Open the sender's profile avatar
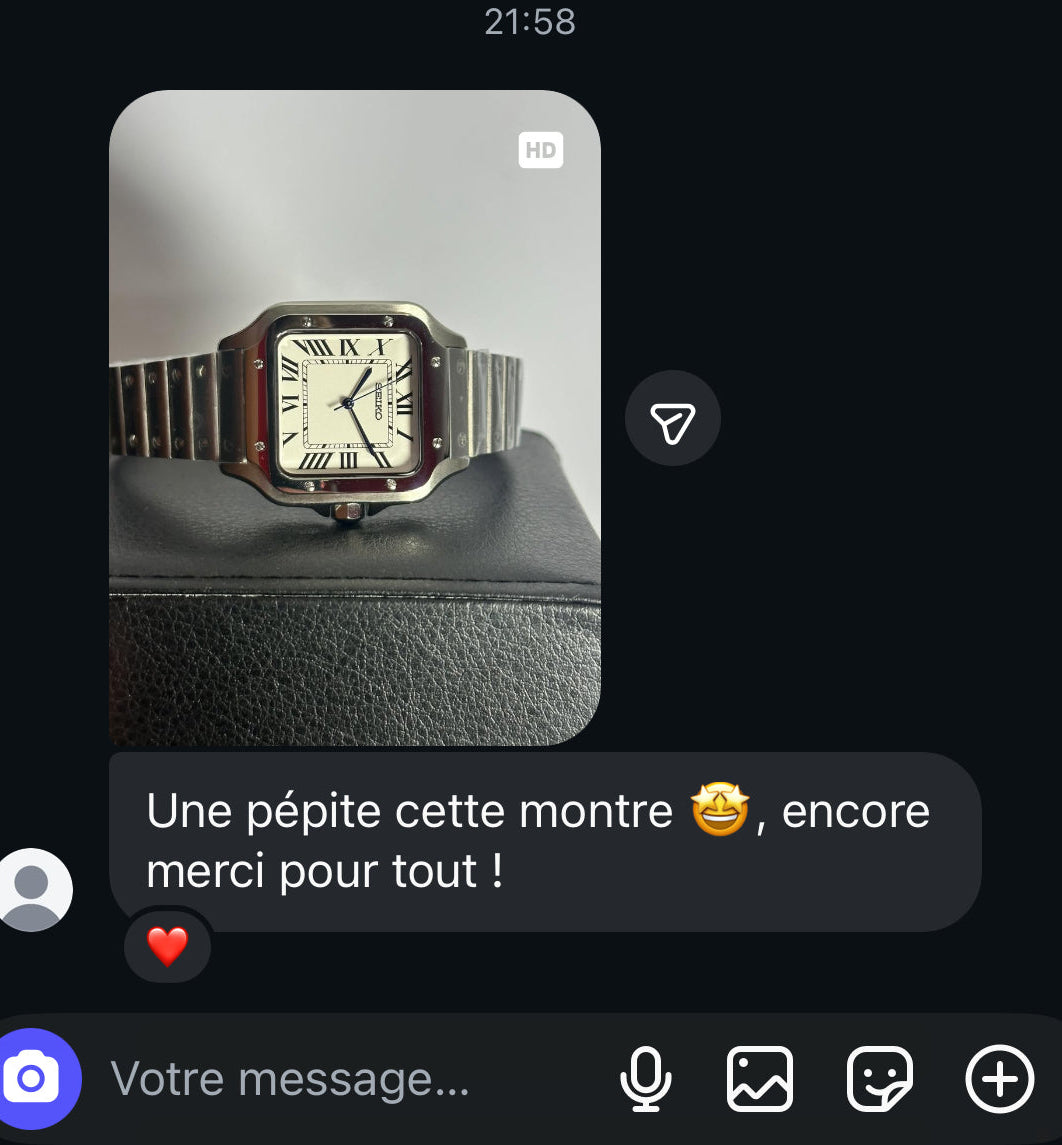 33,889
